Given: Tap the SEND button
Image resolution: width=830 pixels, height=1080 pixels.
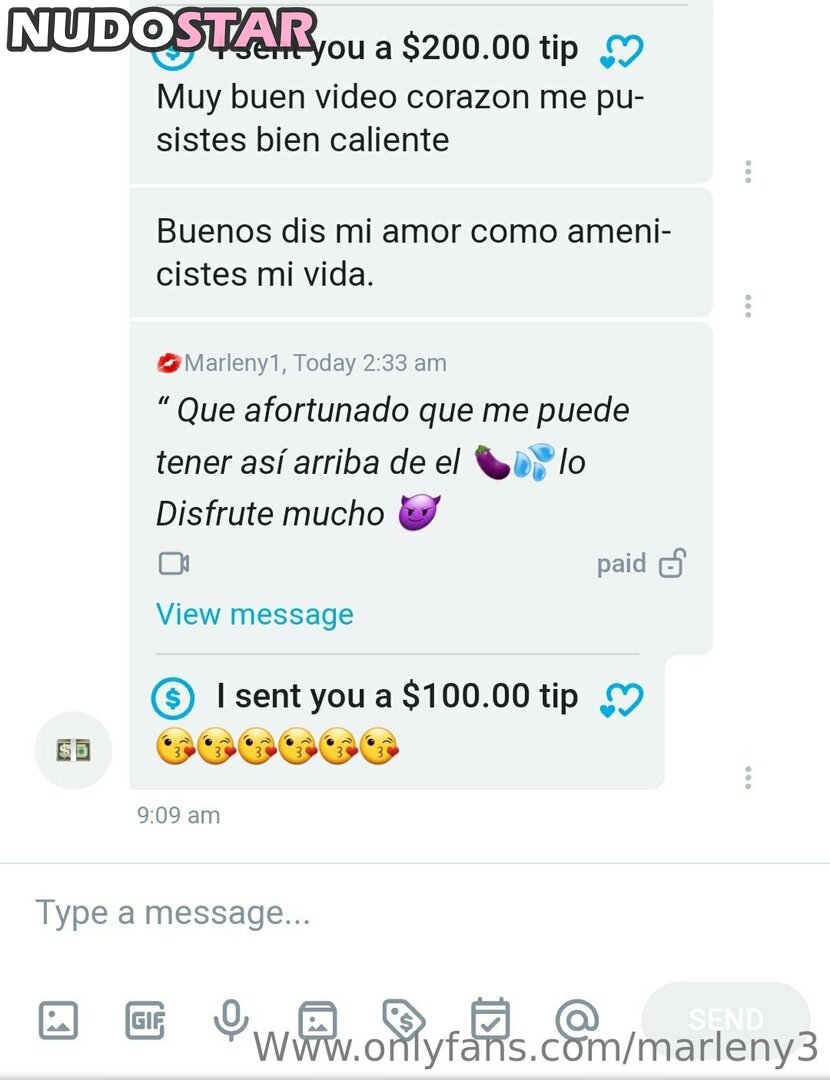Looking at the screenshot, I should point(726,1019).
